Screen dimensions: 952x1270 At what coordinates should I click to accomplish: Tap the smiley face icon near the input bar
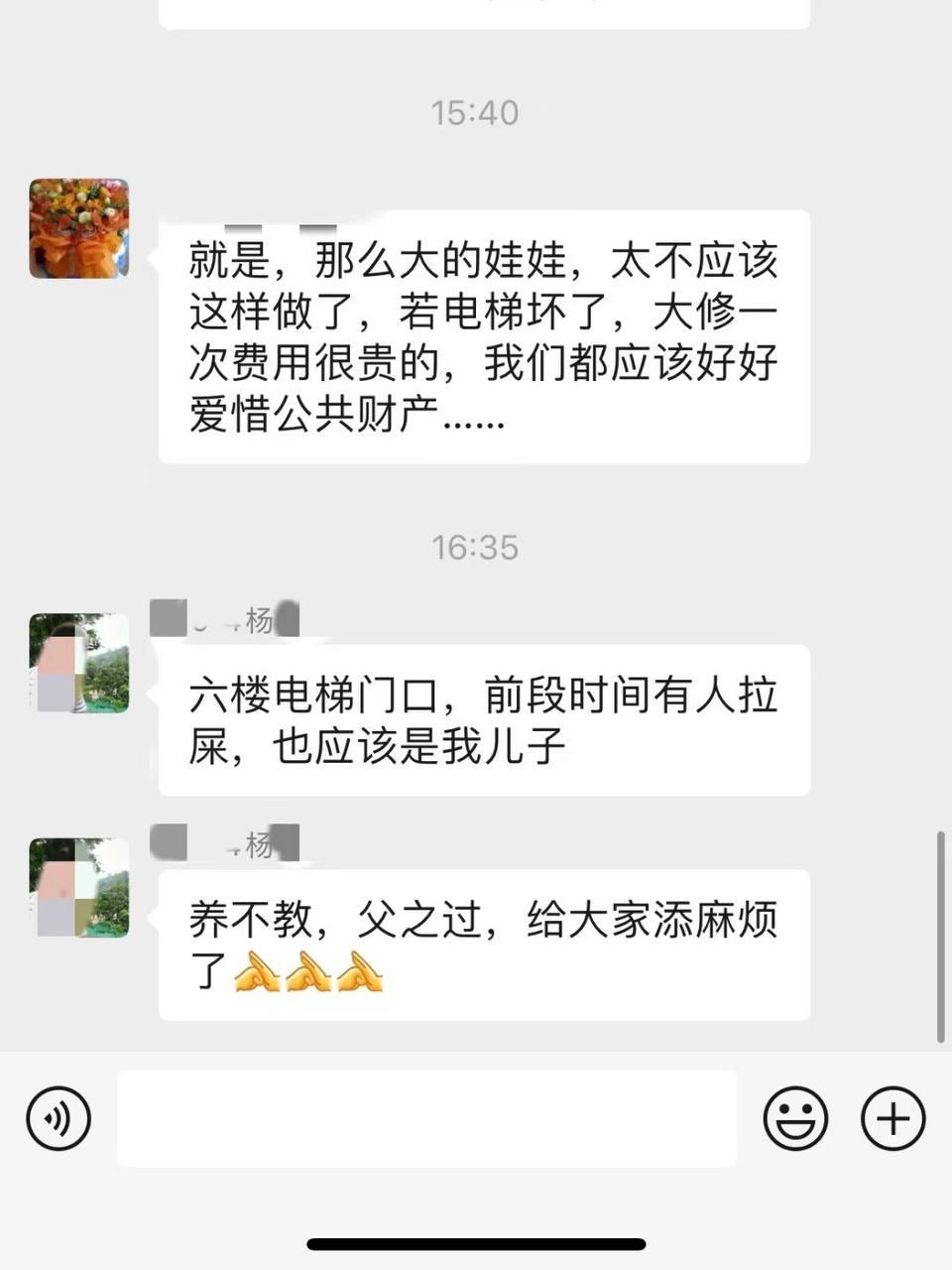[x=796, y=1118]
